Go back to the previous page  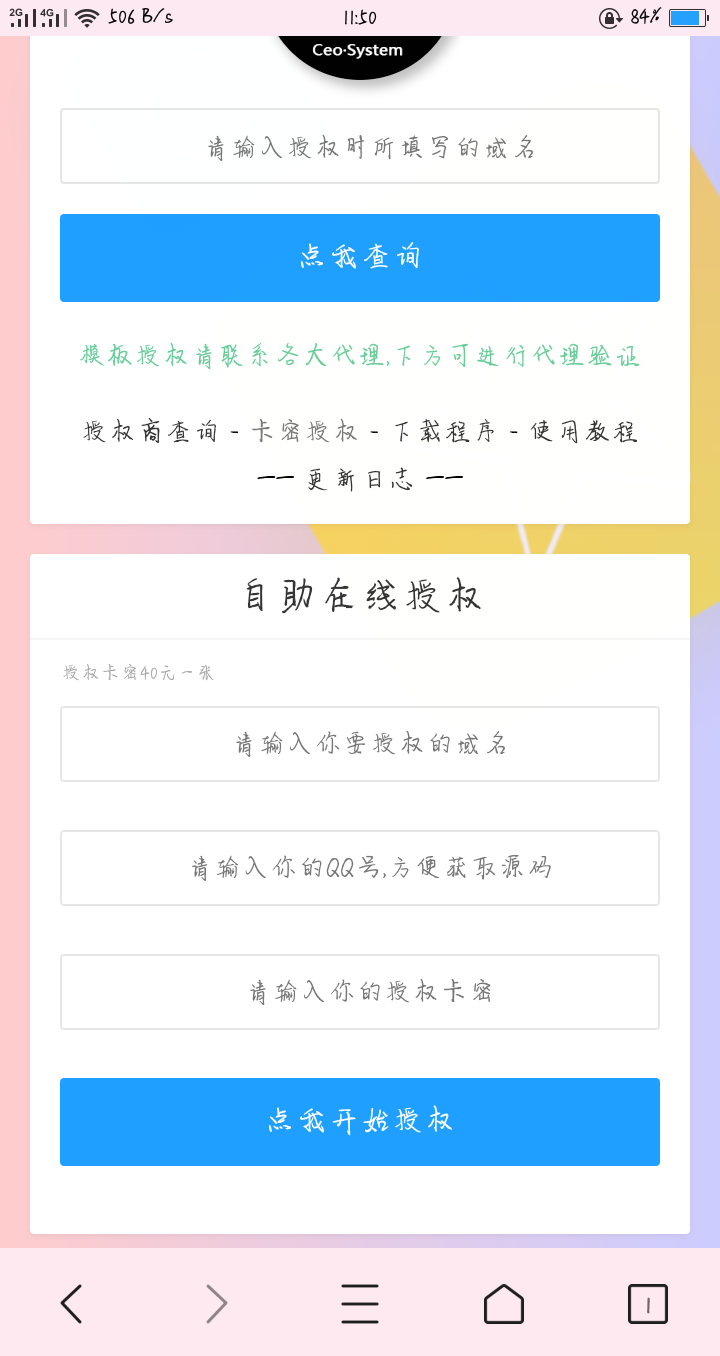tap(72, 1304)
